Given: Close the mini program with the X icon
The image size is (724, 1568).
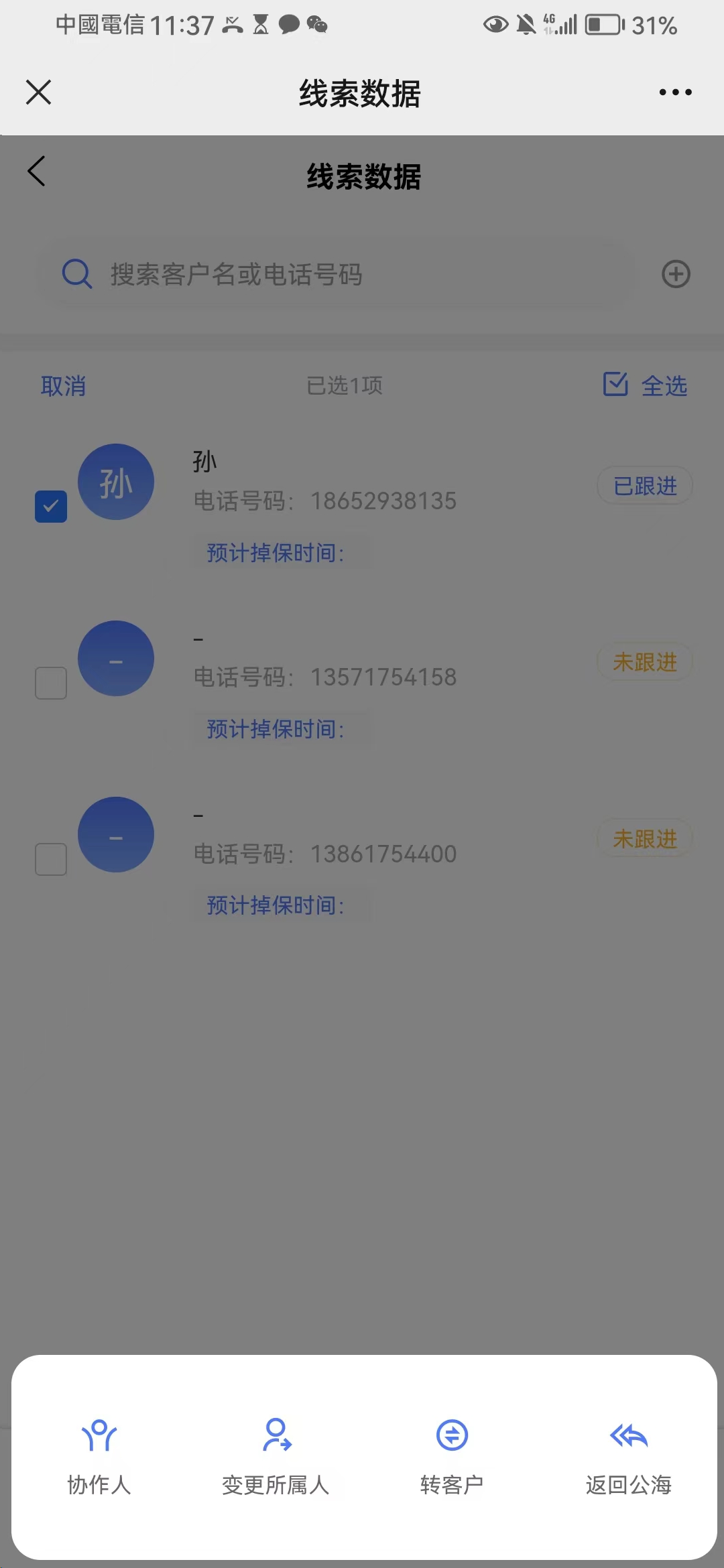Looking at the screenshot, I should [x=38, y=92].
